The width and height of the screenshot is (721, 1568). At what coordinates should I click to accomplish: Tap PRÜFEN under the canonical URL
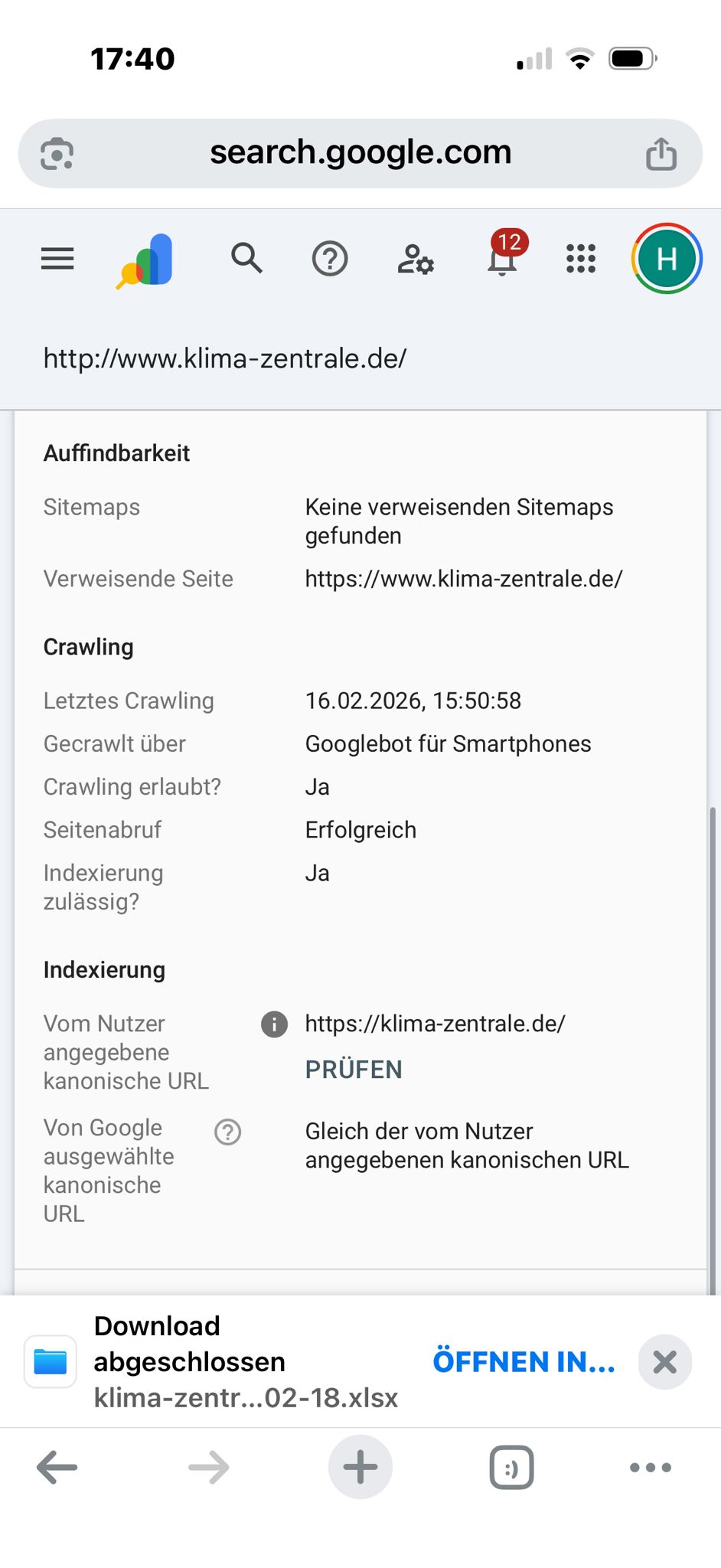click(x=354, y=1070)
